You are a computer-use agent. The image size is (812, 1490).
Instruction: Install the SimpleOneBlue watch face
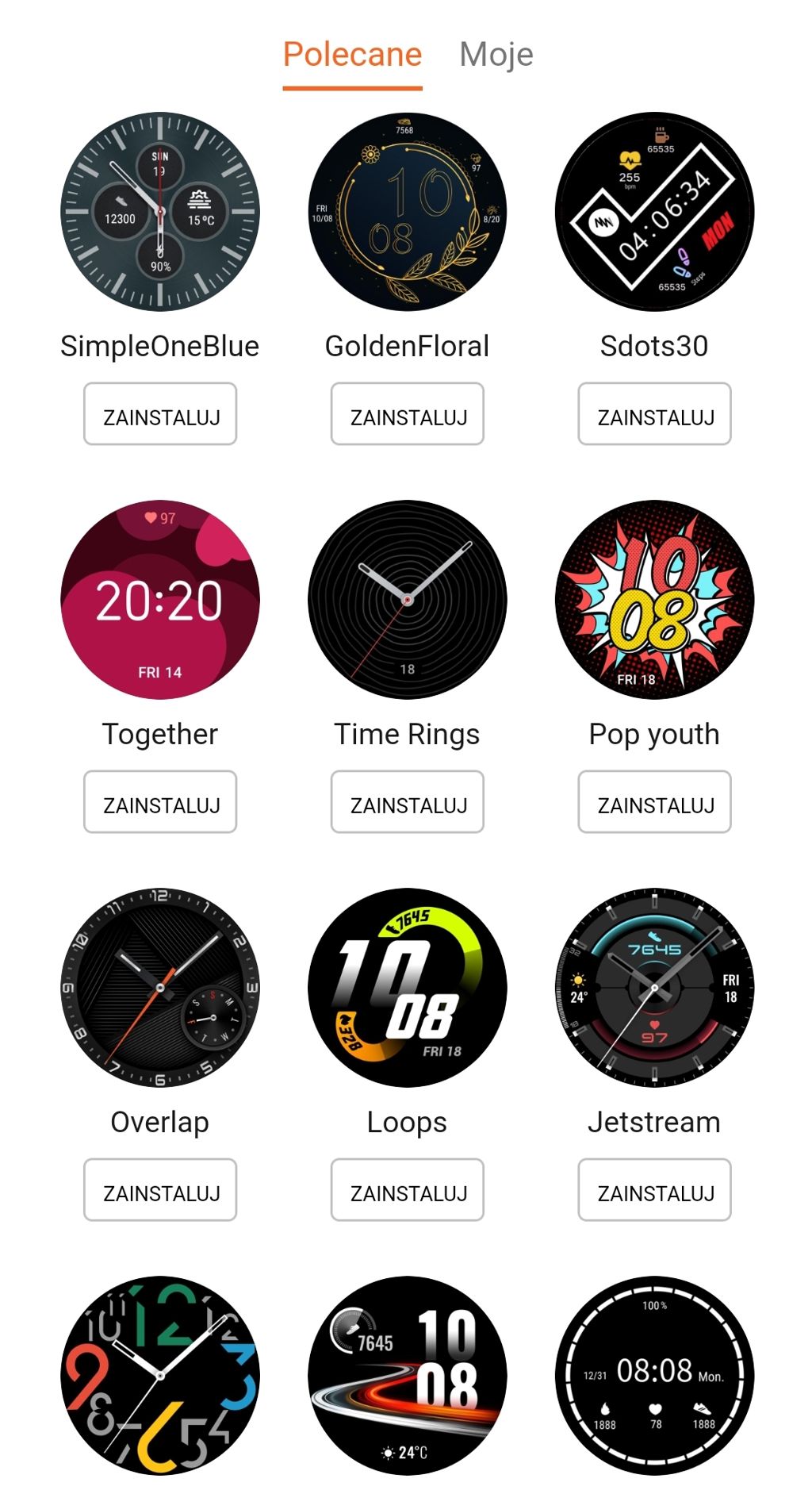pos(160,414)
